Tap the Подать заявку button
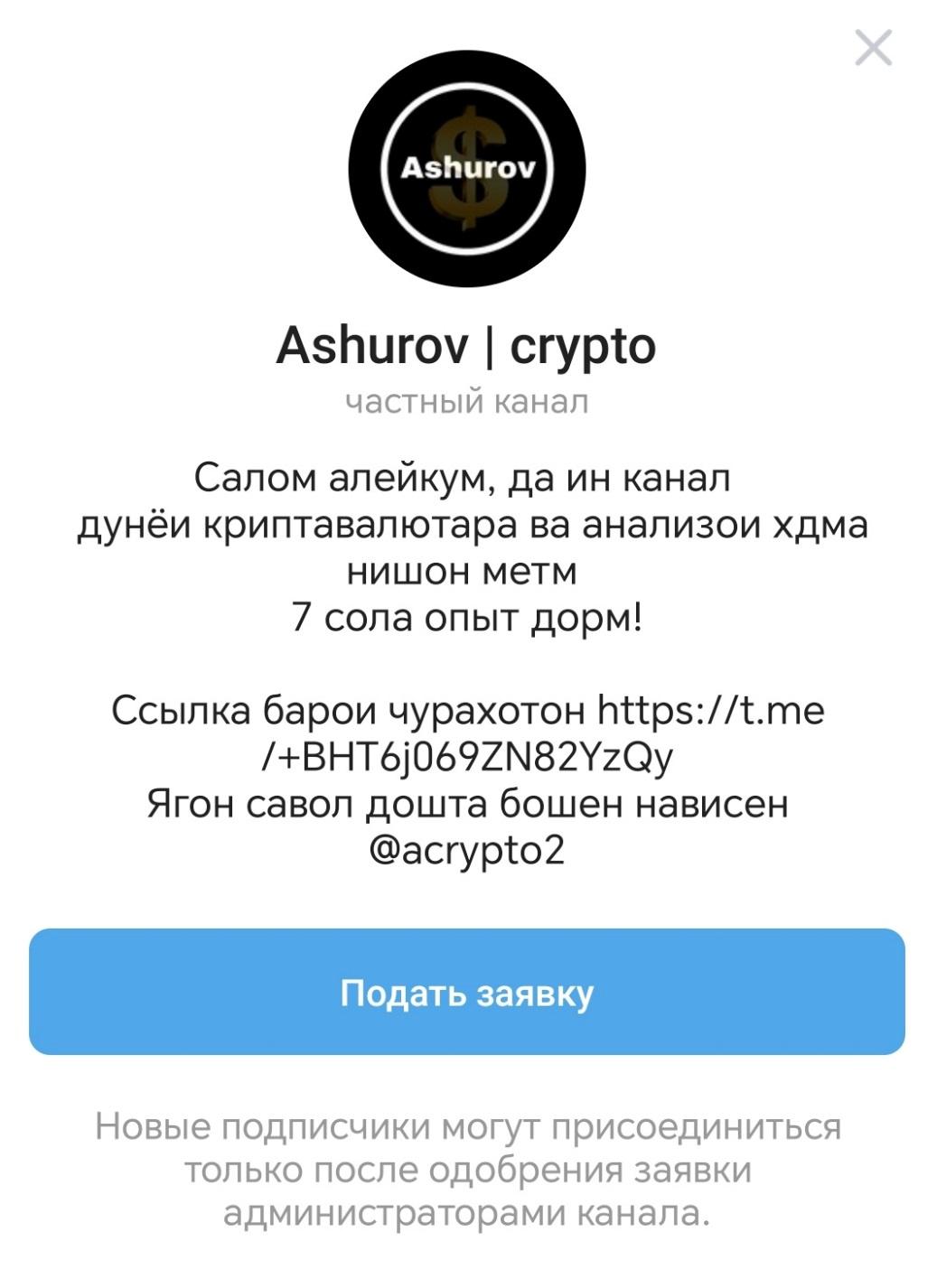Image resolution: width=937 pixels, height=1288 pixels. 467,992
